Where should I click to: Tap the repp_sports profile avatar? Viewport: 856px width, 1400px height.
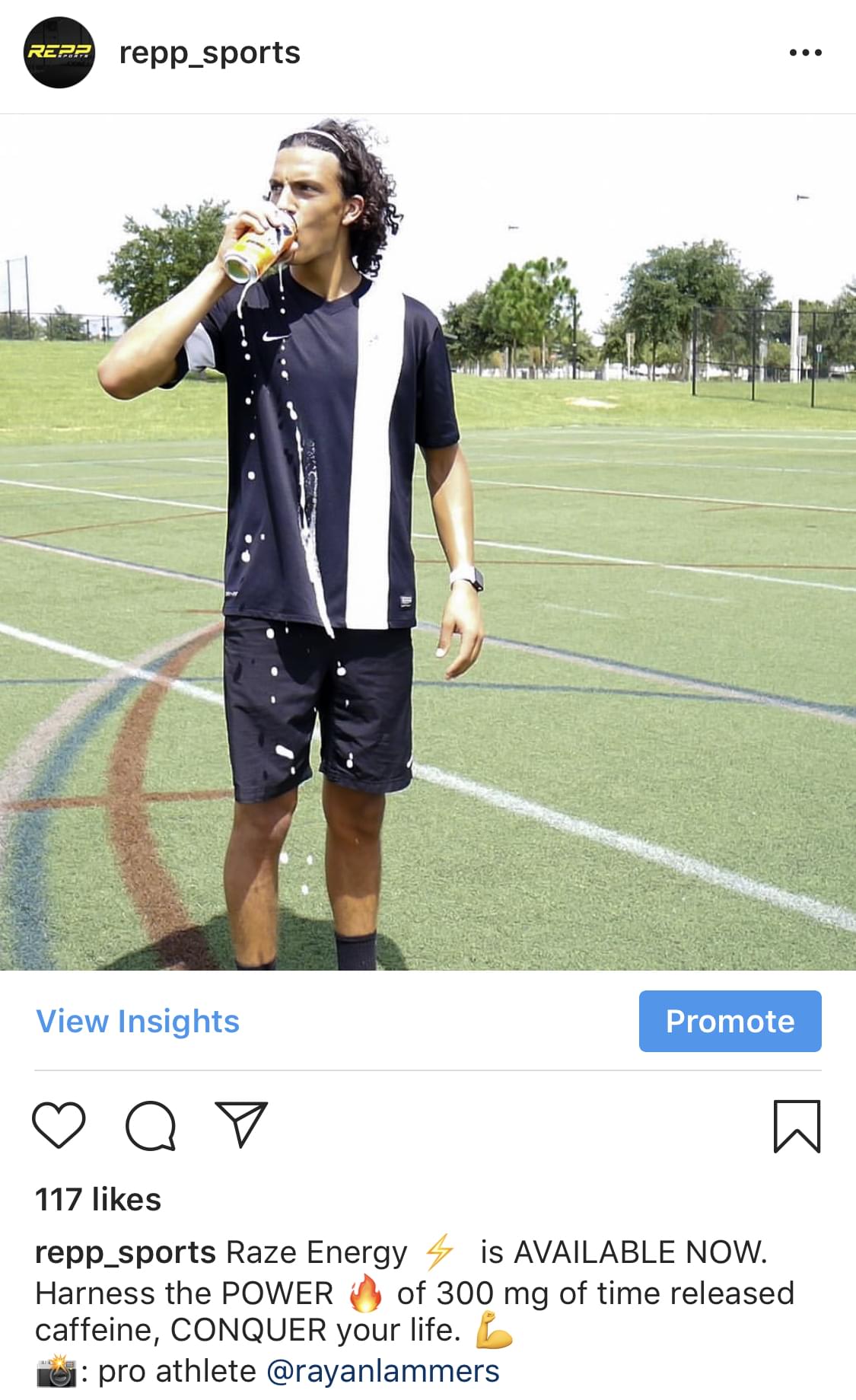59,53
